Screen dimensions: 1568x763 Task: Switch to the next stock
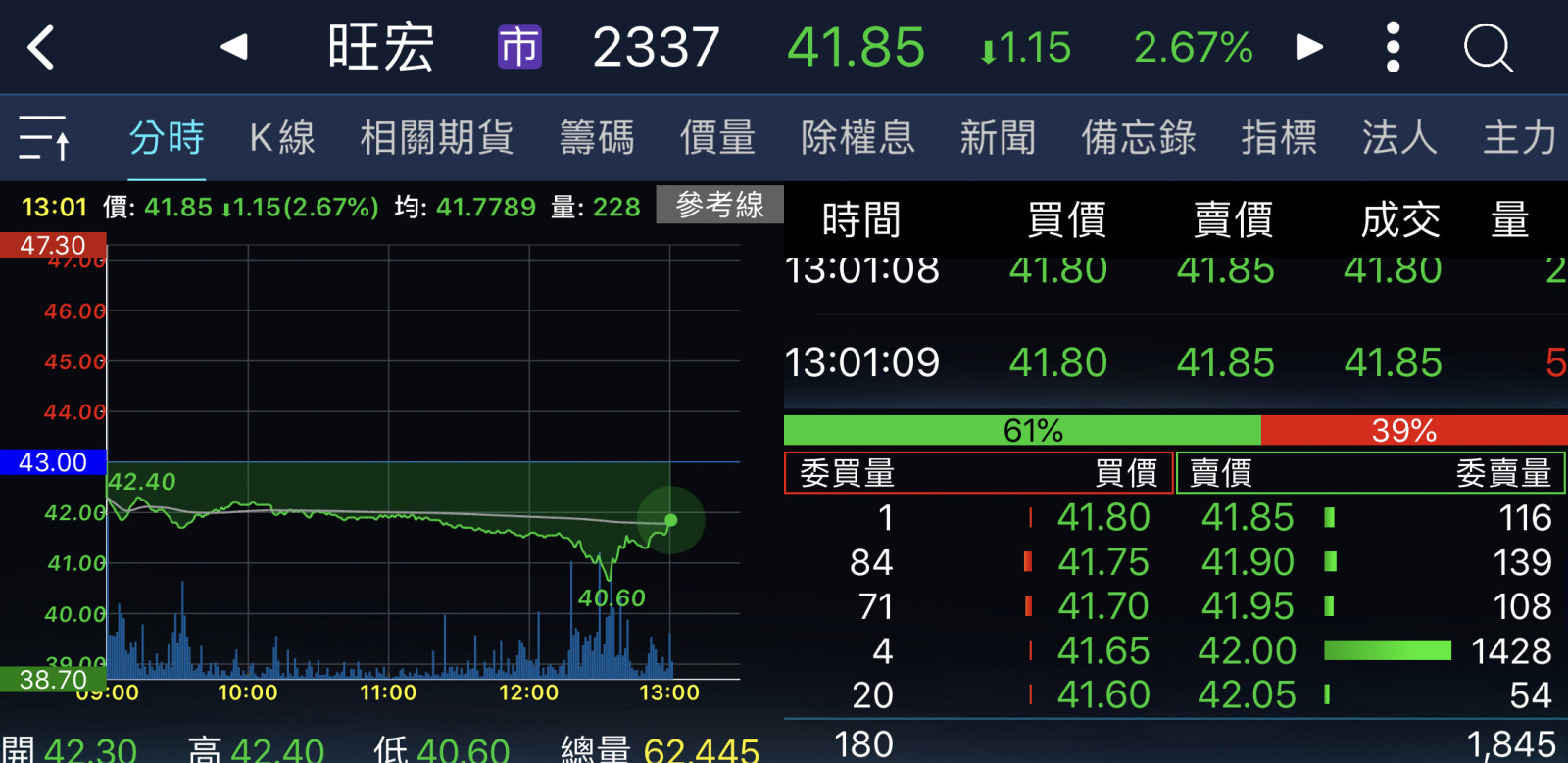pyautogui.click(x=1309, y=47)
